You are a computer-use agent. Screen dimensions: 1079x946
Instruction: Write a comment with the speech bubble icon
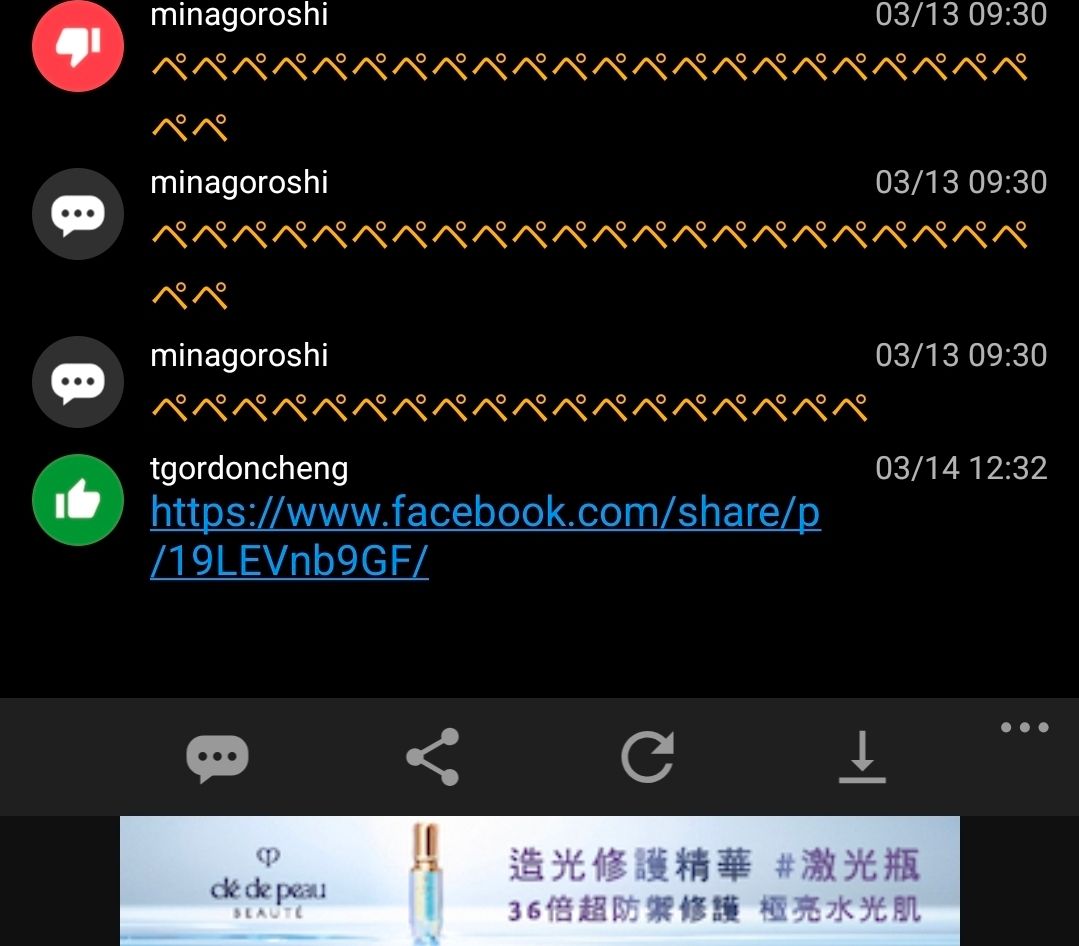(x=217, y=757)
